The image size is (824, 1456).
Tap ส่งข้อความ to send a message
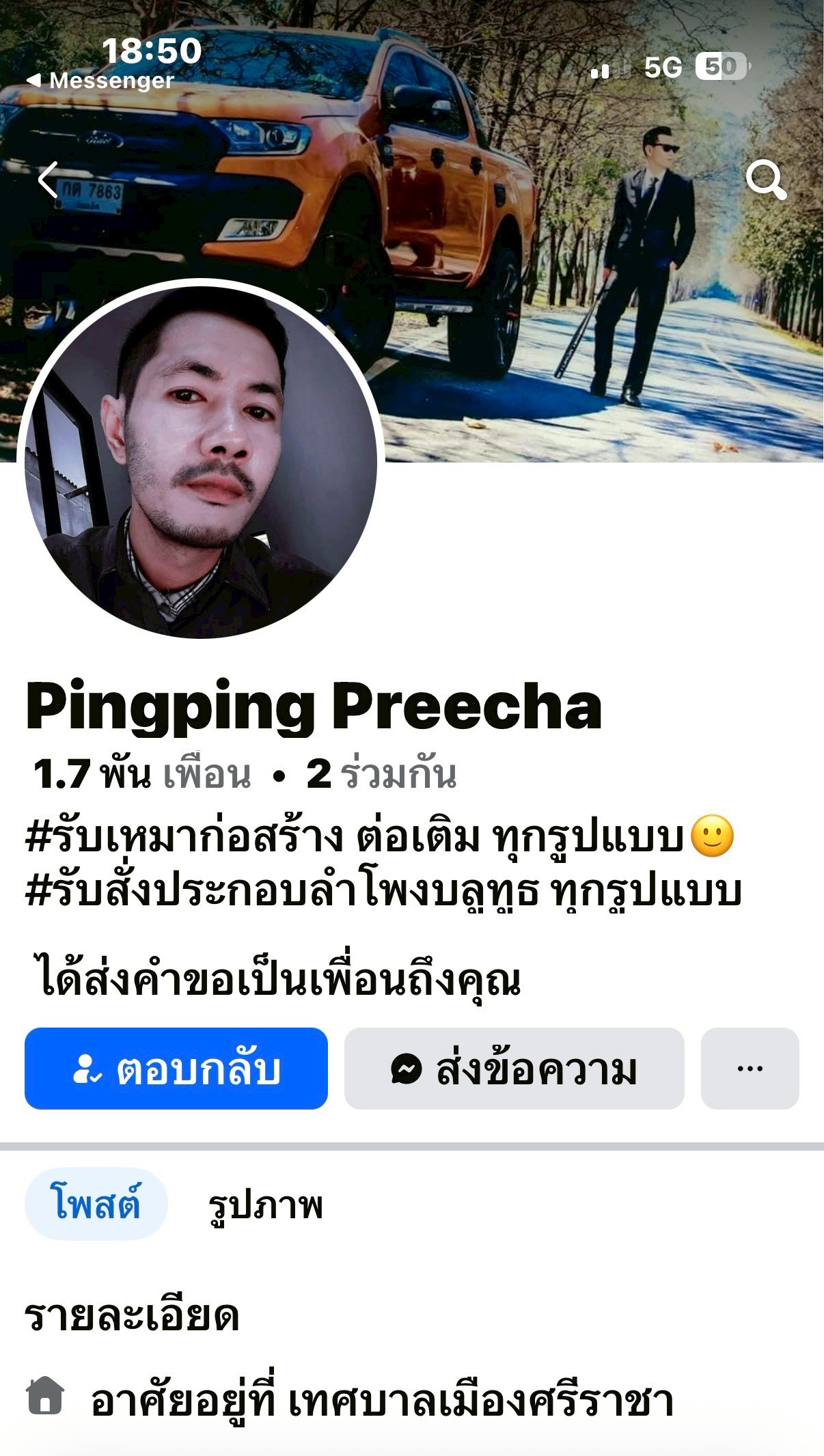[x=514, y=1069]
